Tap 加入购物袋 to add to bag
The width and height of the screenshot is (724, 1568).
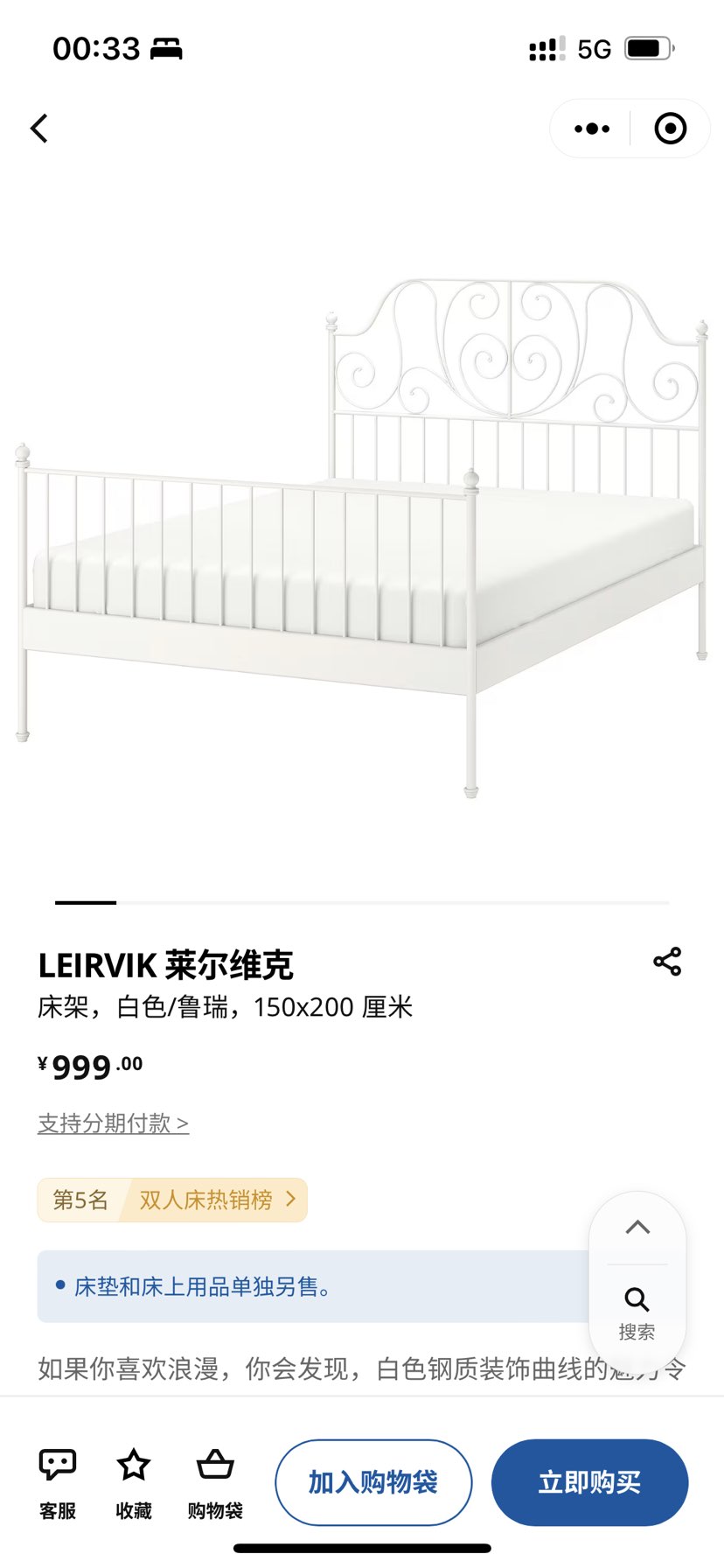tap(373, 1482)
